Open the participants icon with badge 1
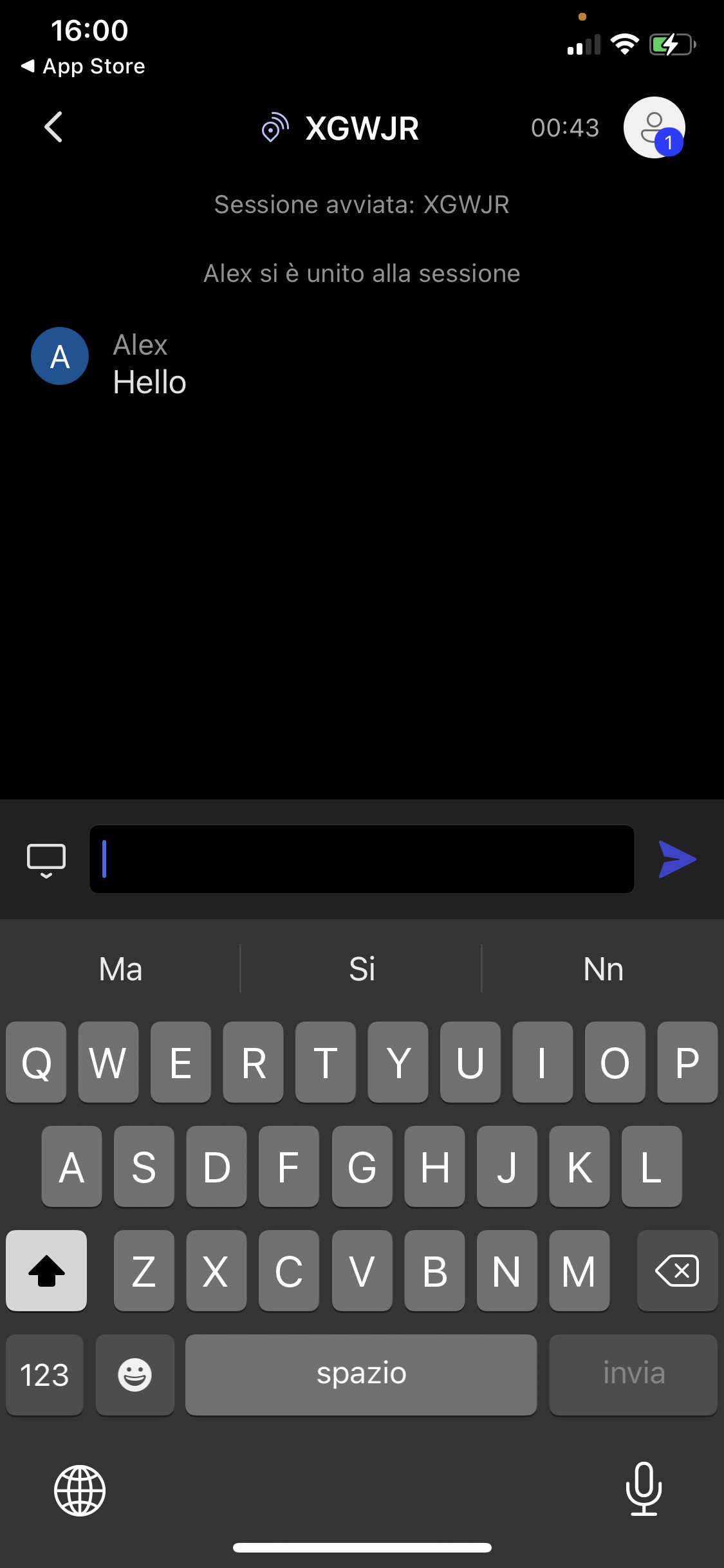This screenshot has width=724, height=1568. click(654, 127)
